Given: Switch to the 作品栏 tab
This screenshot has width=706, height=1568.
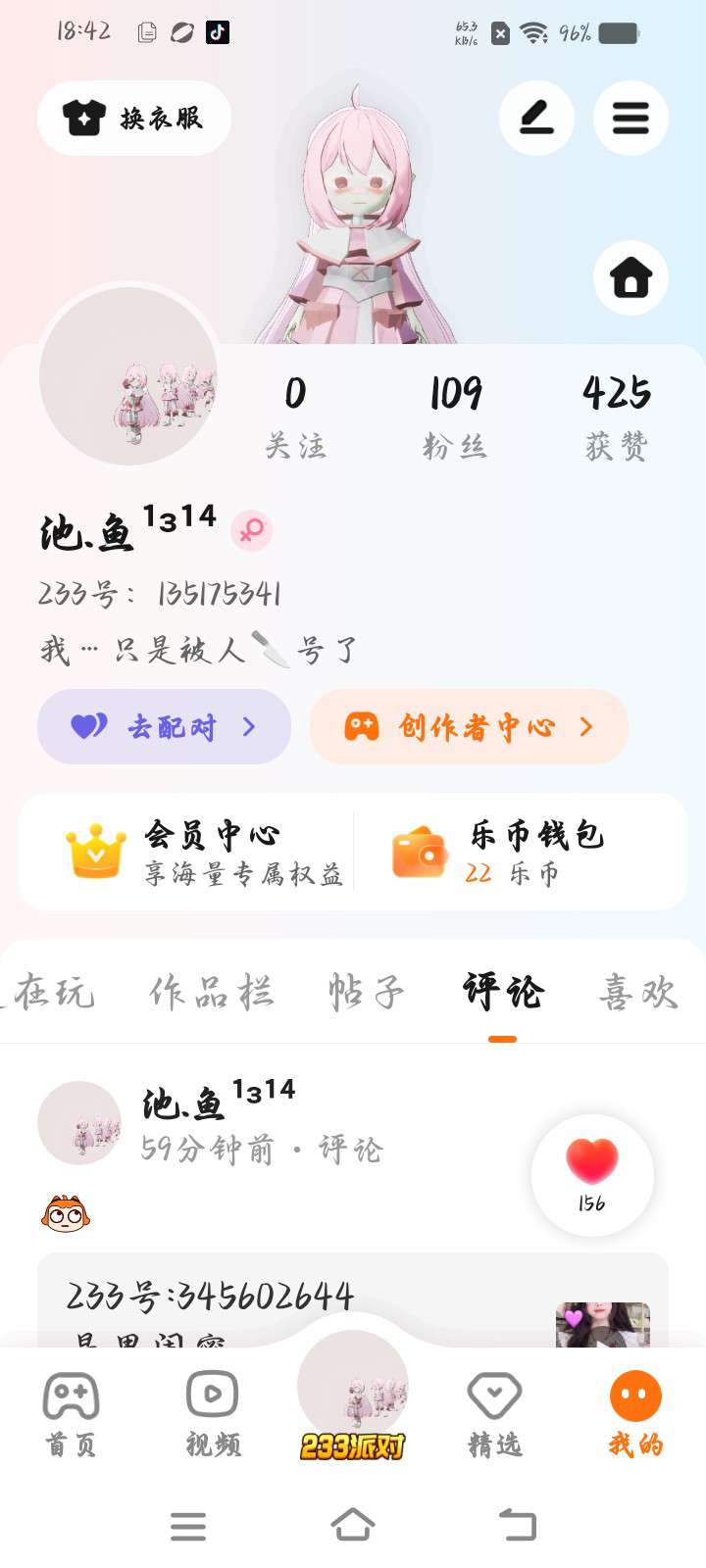Looking at the screenshot, I should (211, 993).
